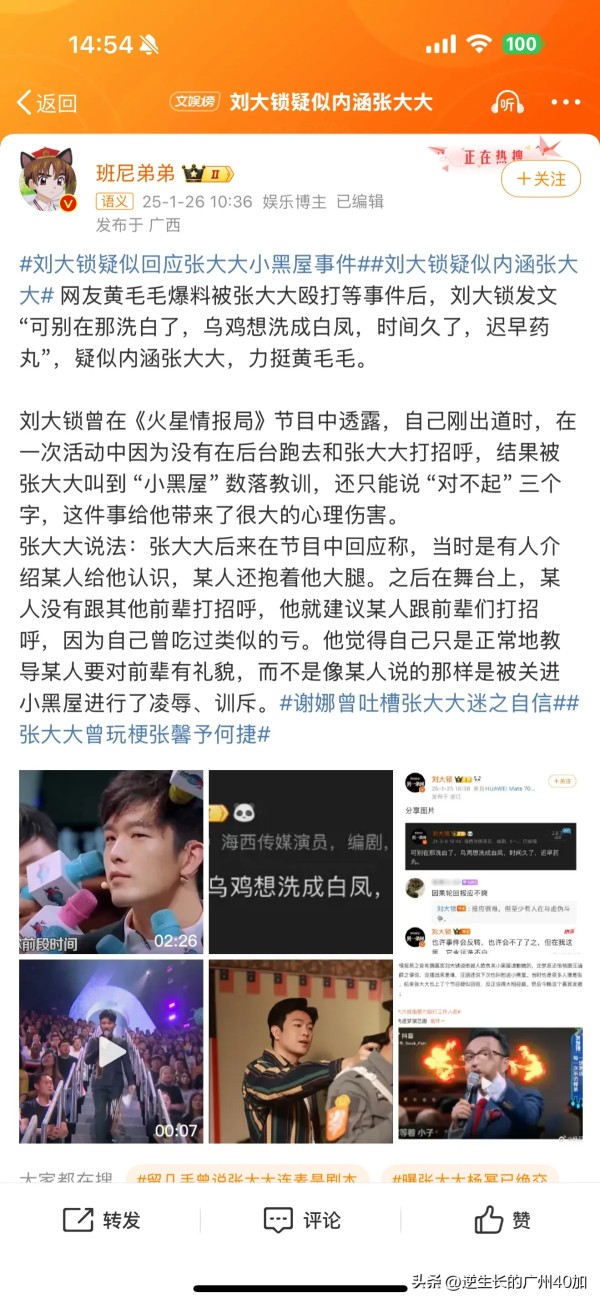
Task: Play the 00:07 video thumbnail
Action: pos(111,1051)
